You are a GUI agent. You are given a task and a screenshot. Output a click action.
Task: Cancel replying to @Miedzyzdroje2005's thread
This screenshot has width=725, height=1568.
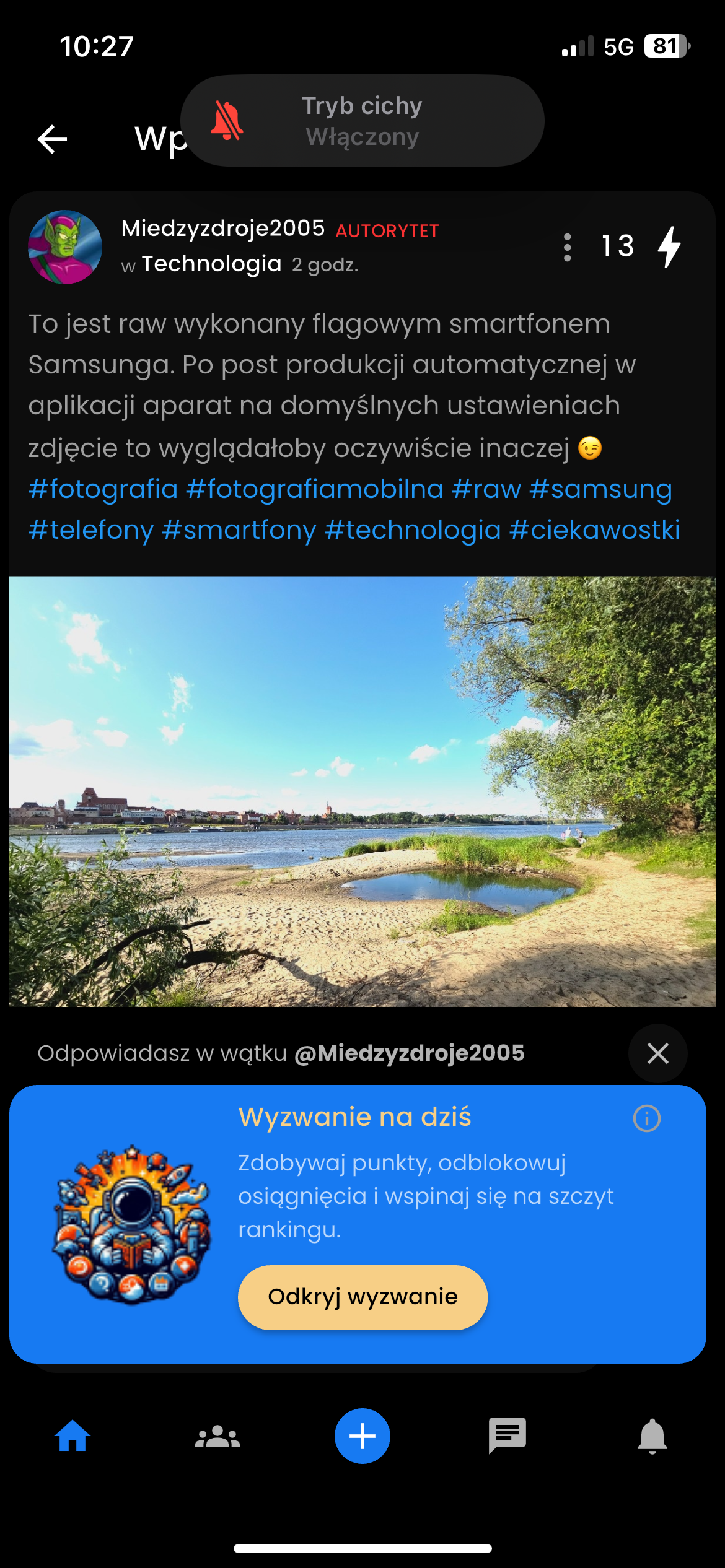coord(657,1053)
